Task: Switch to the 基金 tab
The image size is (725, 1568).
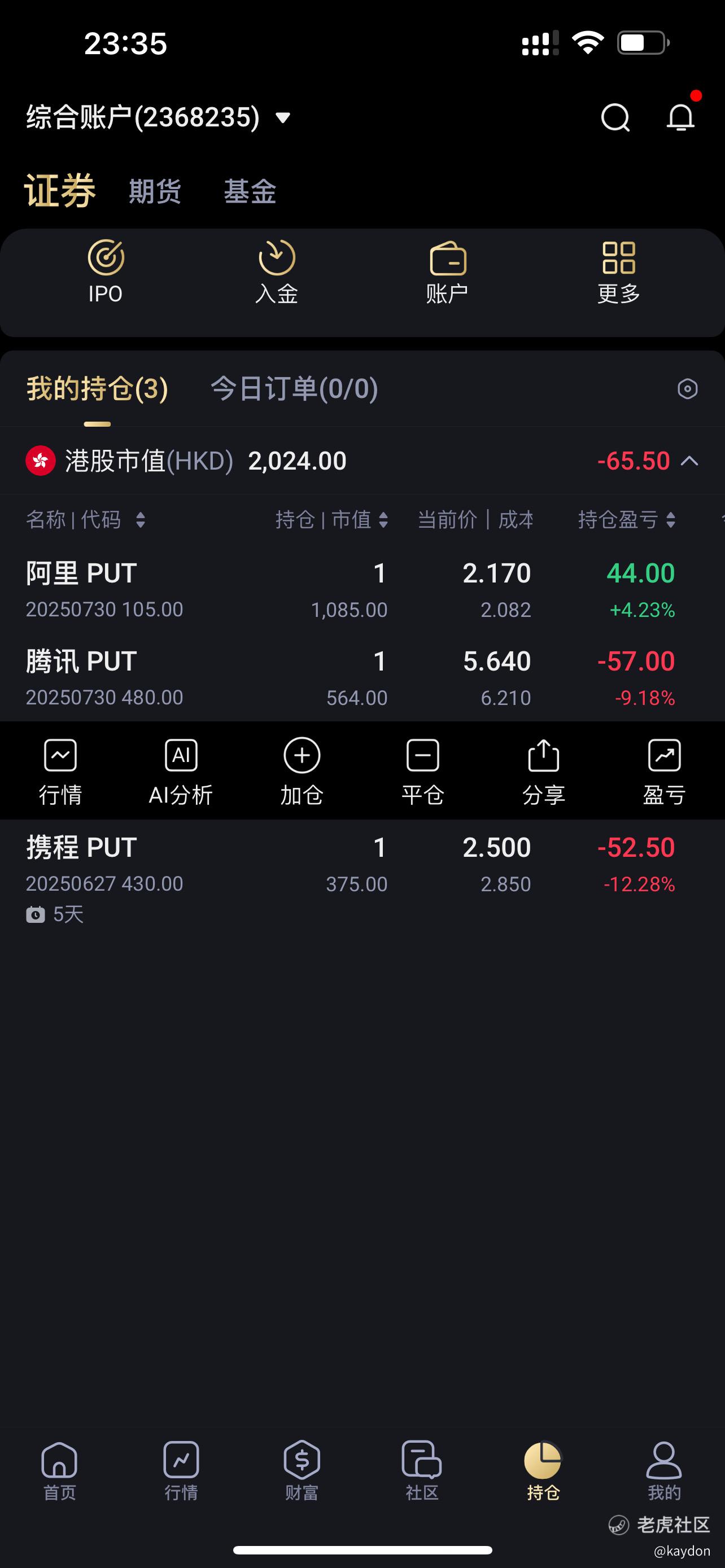Action: click(250, 191)
